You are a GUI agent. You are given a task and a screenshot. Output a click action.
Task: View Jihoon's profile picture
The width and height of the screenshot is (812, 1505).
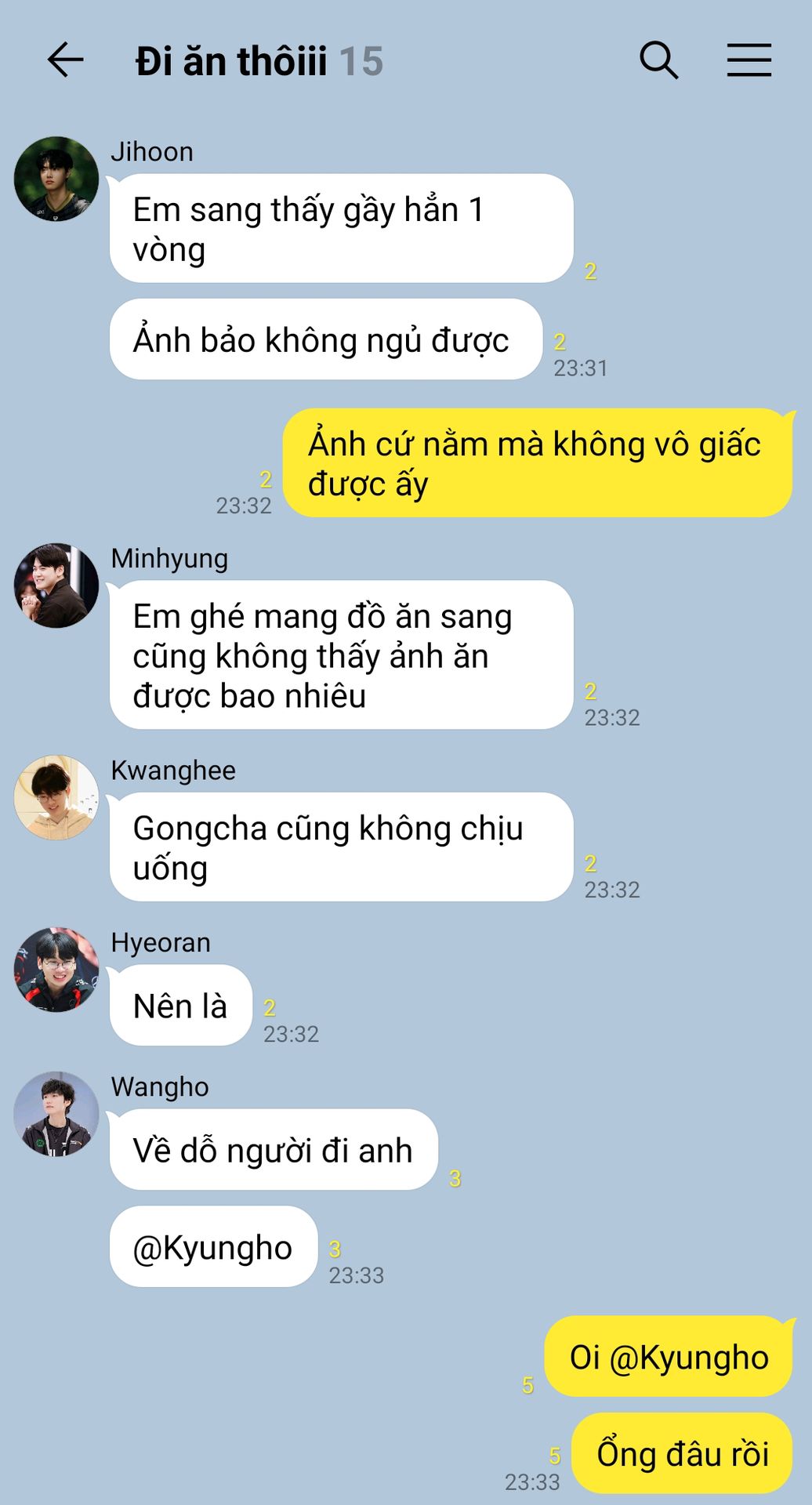tap(56, 179)
